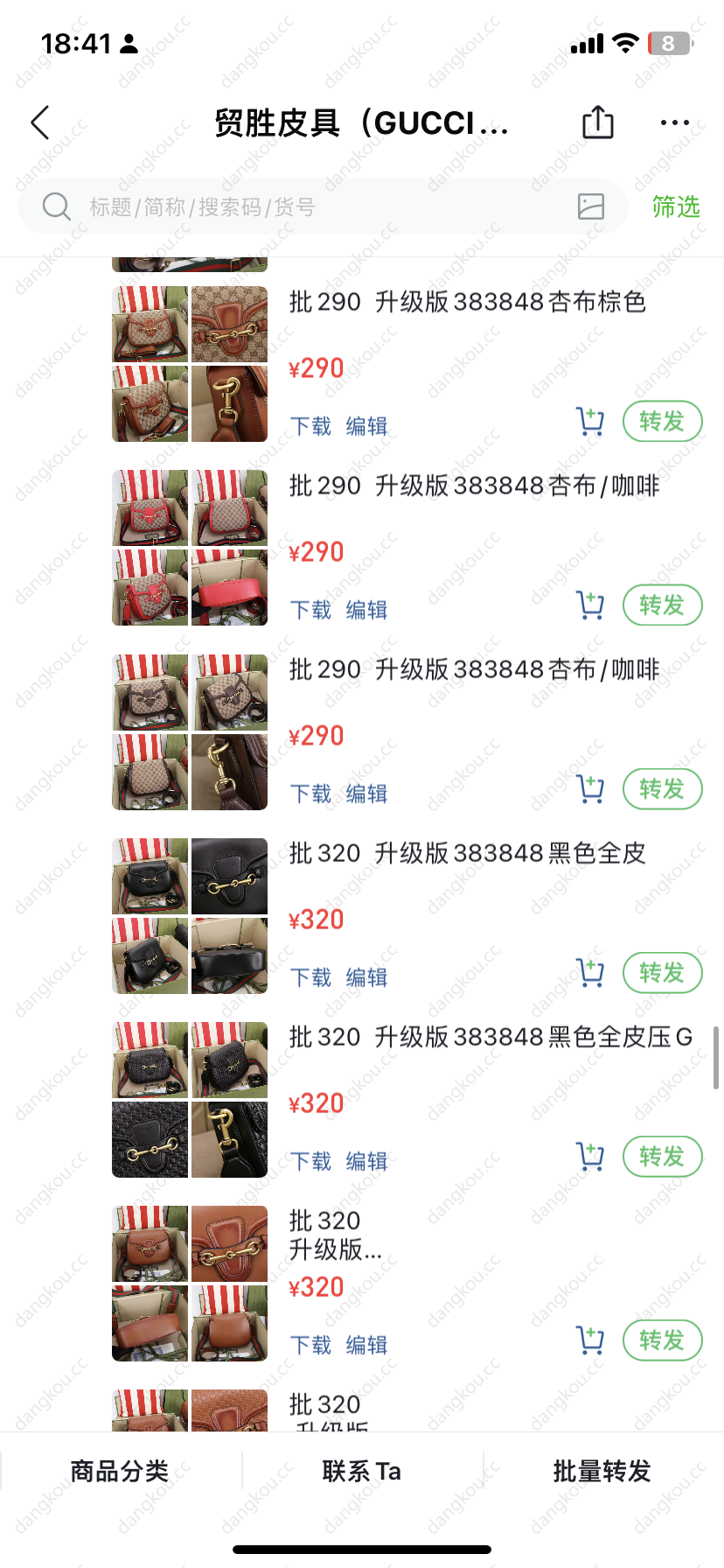Download the 杏布棕色 item images

click(x=310, y=426)
